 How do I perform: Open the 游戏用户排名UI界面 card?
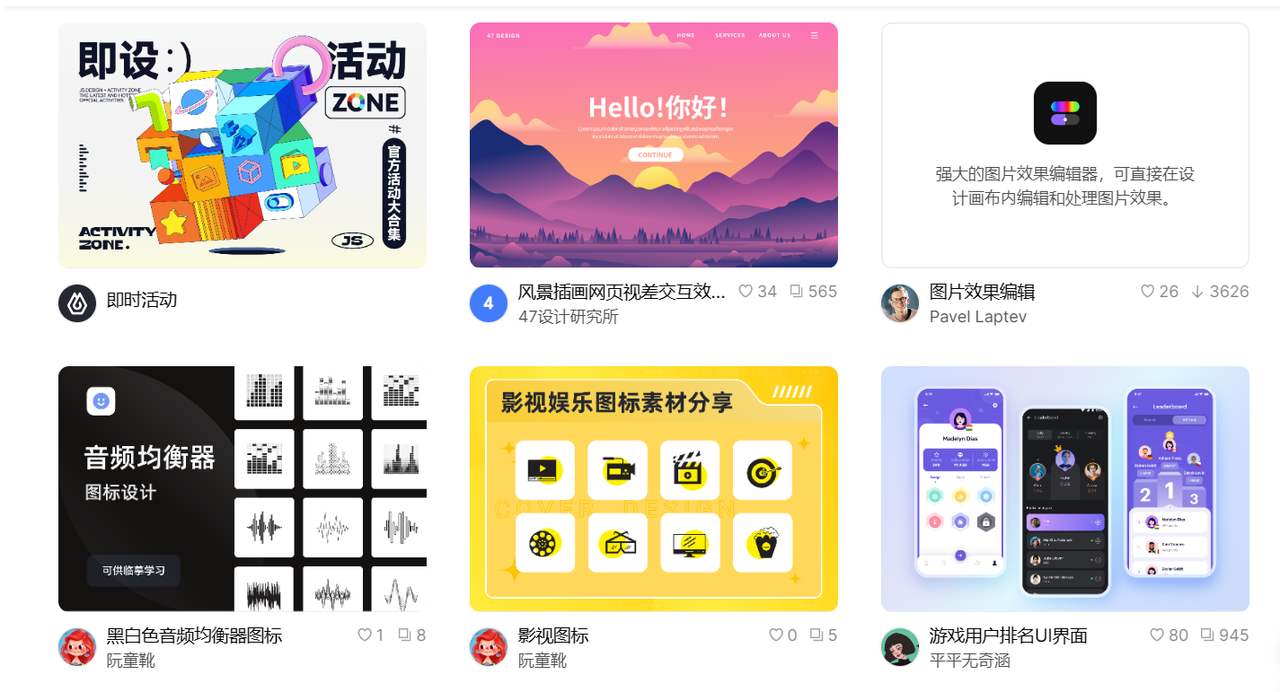pyautogui.click(x=1064, y=488)
